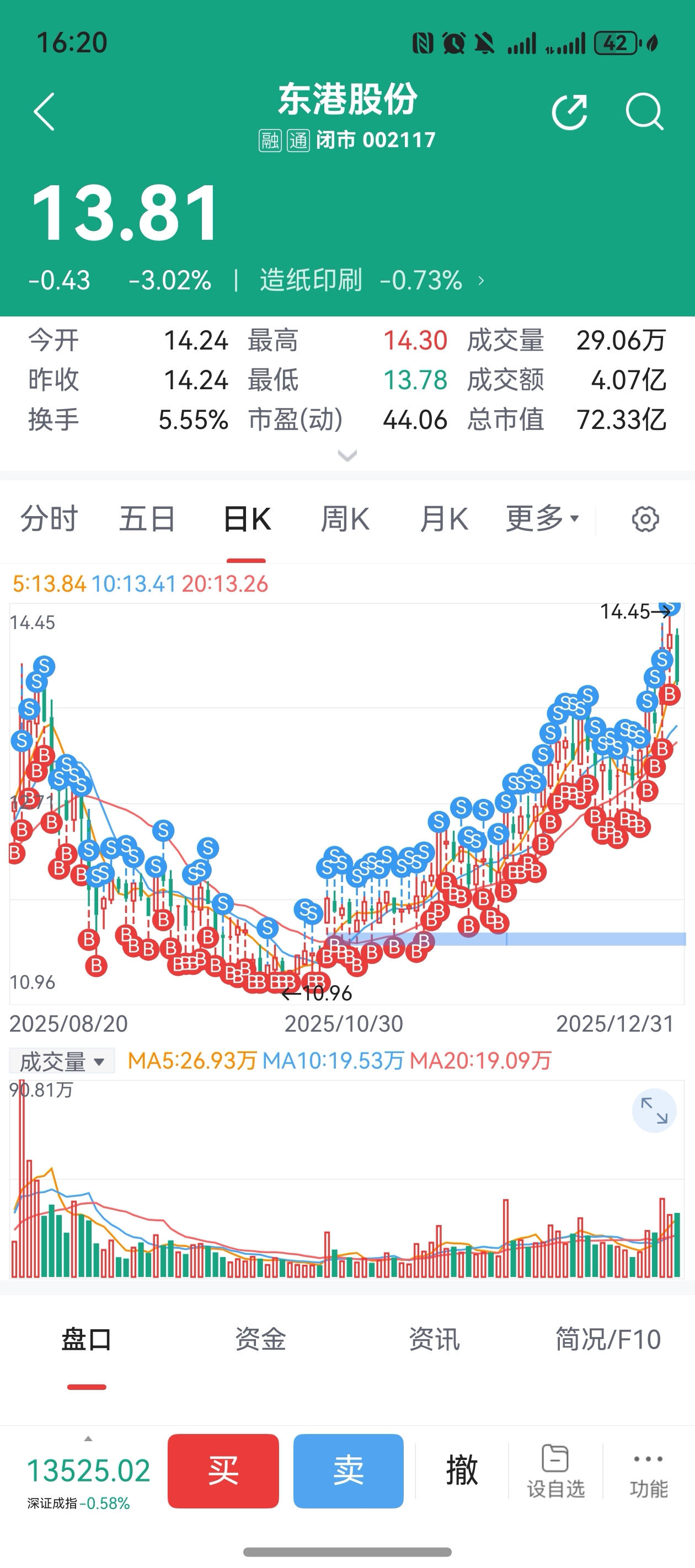Switch to the 五日 chart tab

[147, 519]
